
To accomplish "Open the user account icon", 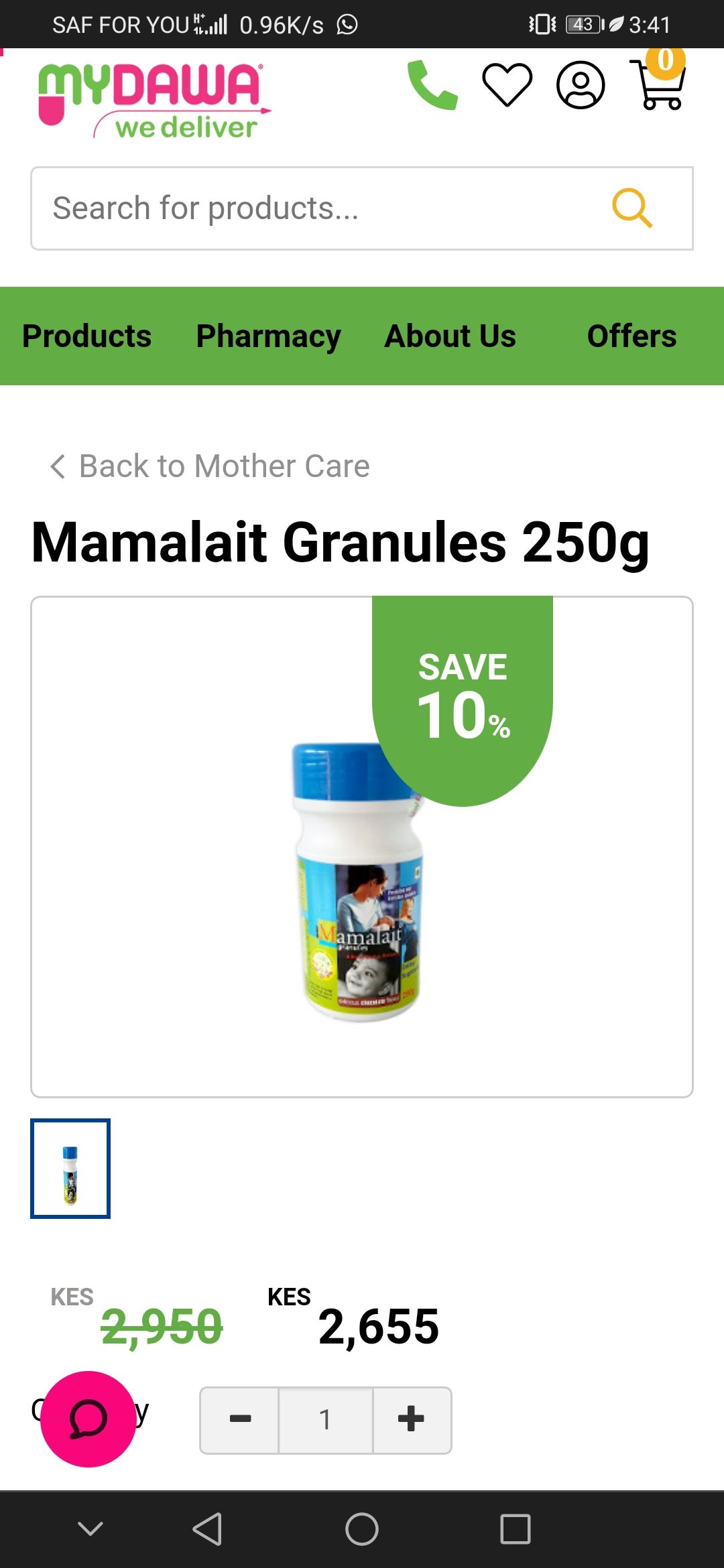I will (x=581, y=85).
